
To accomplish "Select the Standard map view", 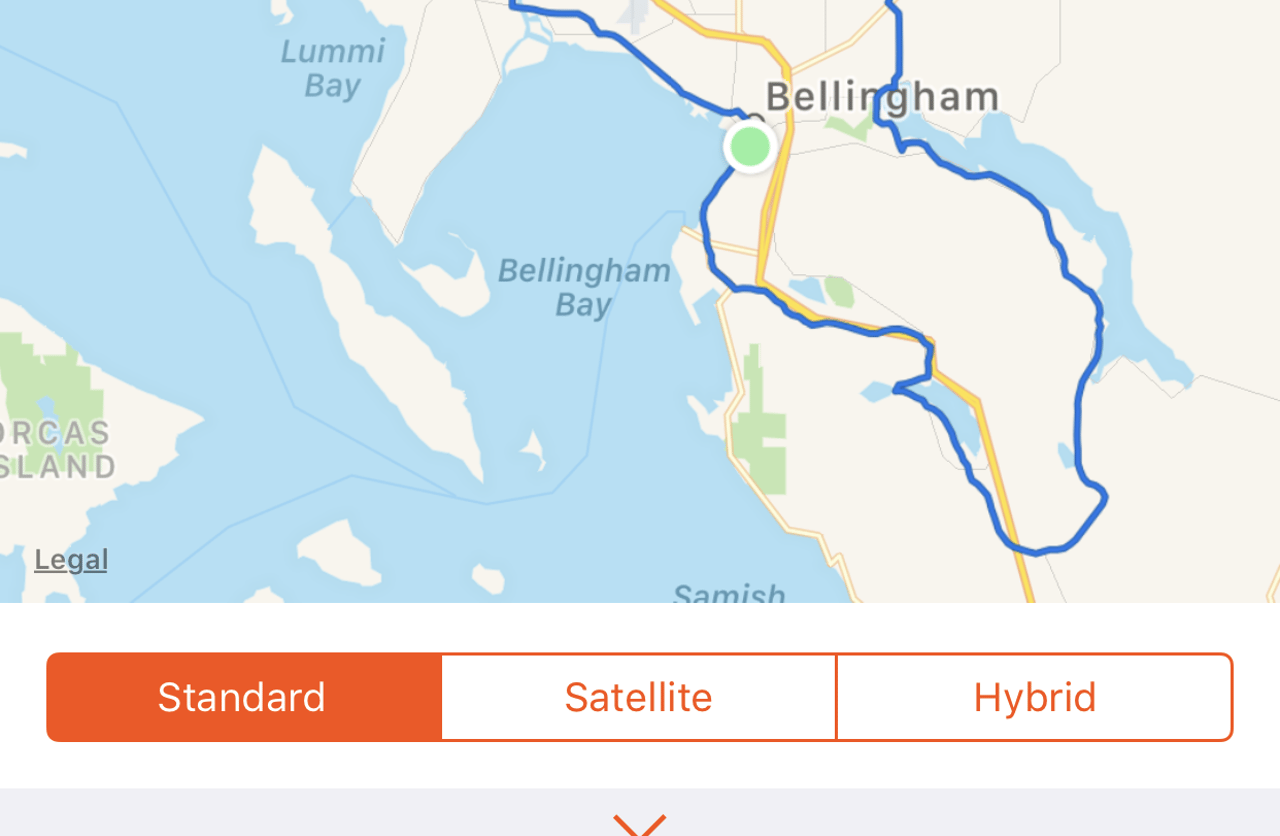I will [243, 697].
